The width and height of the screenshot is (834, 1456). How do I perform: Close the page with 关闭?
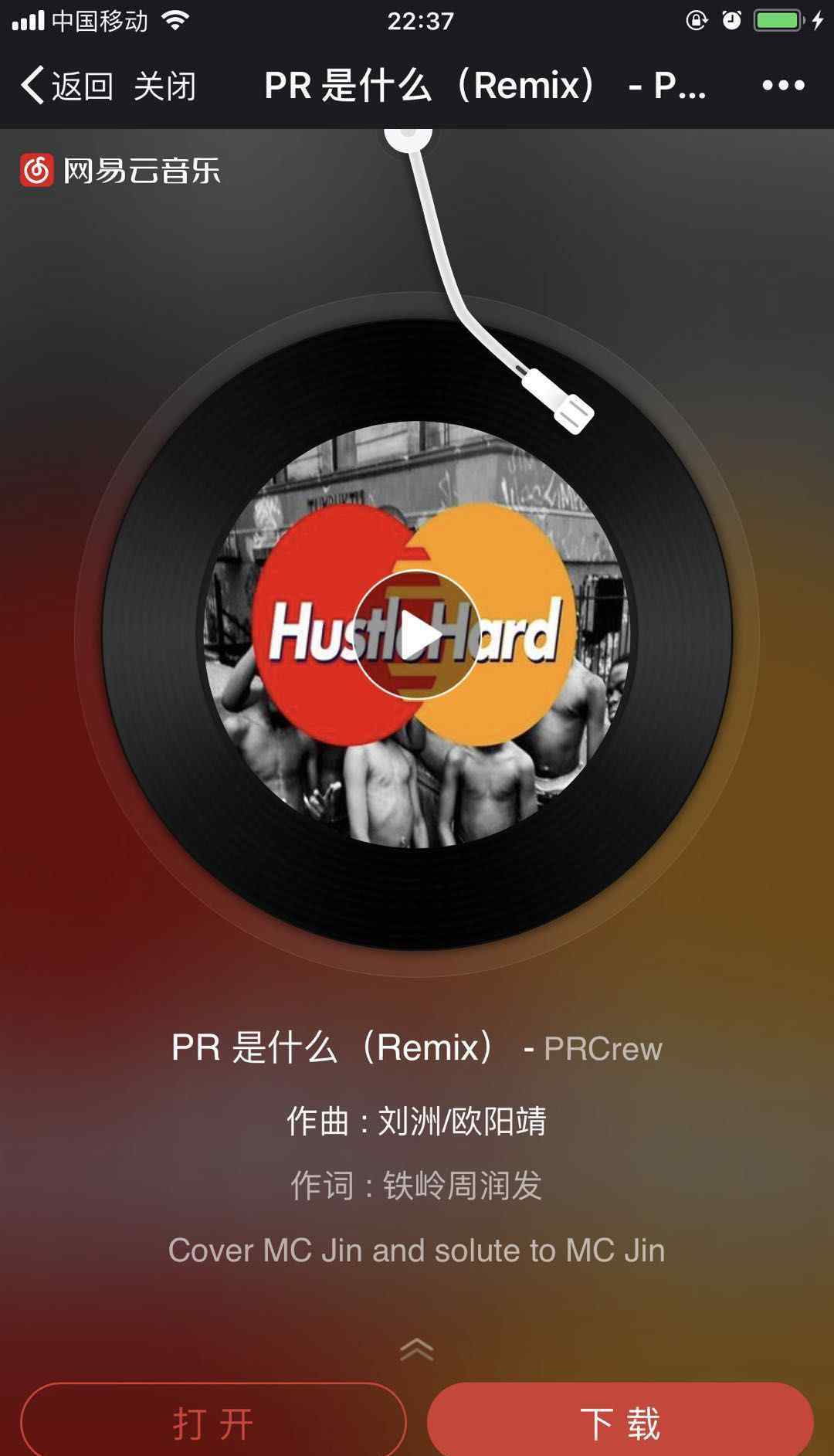click(164, 86)
